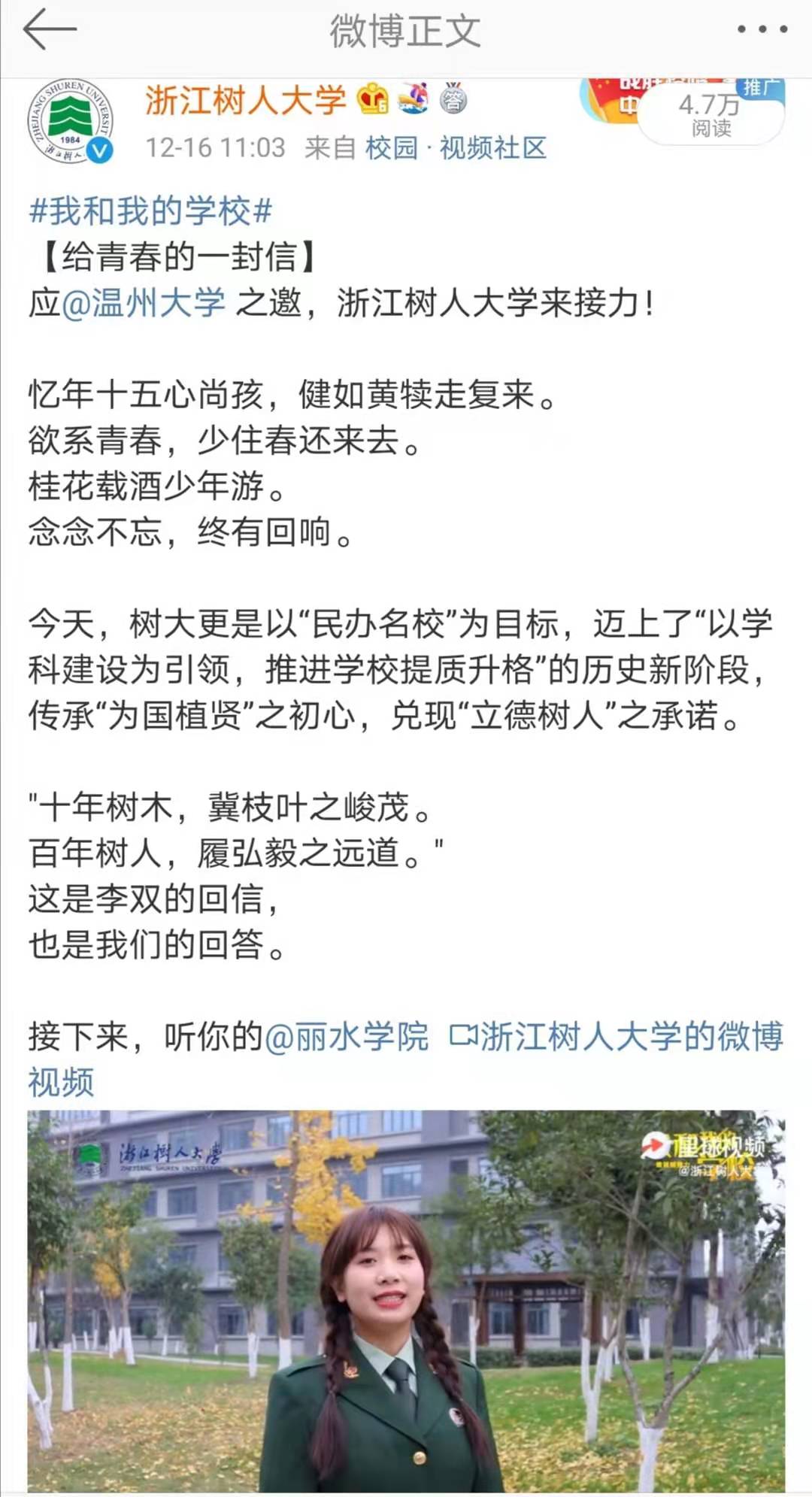
Task: Open the @丽水学院 mention
Action: tap(346, 1037)
